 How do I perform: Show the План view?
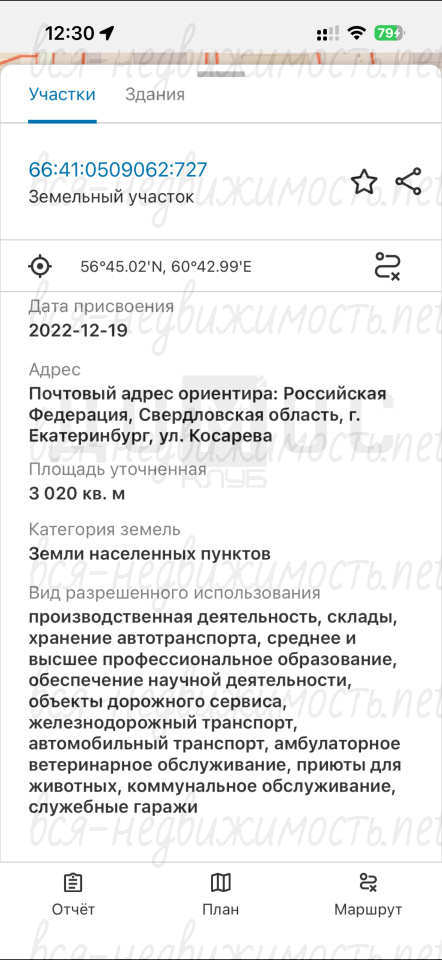point(220,894)
